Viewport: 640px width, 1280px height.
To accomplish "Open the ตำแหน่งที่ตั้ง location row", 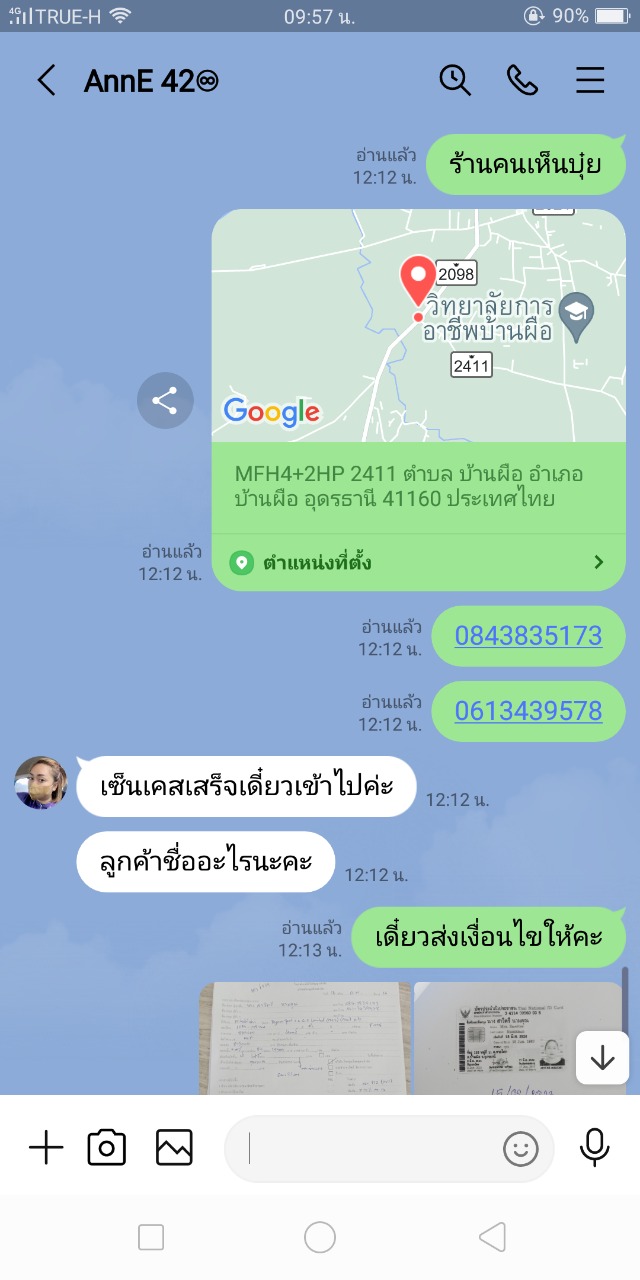I will point(418,562).
